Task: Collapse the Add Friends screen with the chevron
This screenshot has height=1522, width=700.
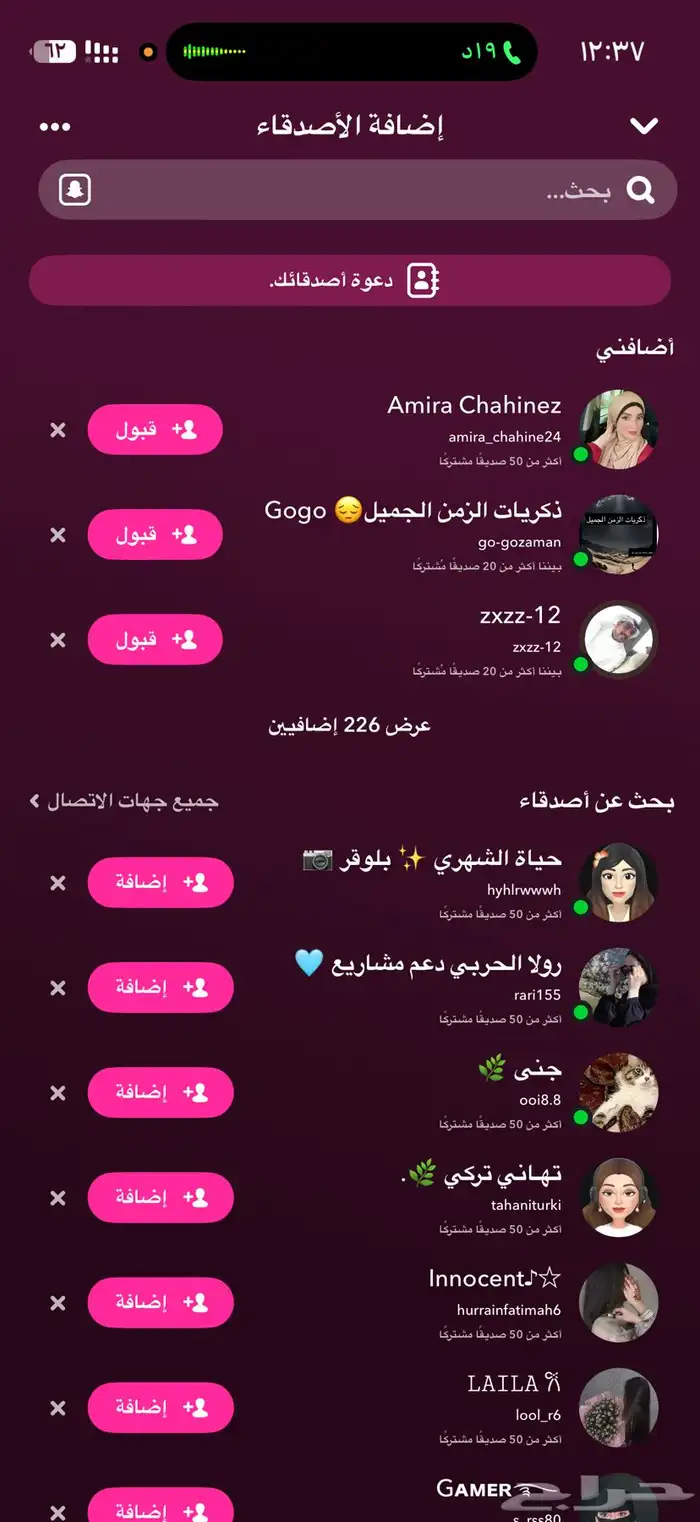Action: [x=644, y=126]
